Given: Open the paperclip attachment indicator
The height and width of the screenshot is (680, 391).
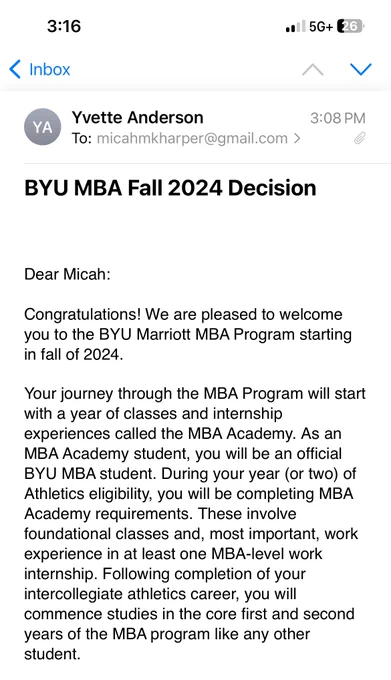Looking at the screenshot, I should point(359,138).
